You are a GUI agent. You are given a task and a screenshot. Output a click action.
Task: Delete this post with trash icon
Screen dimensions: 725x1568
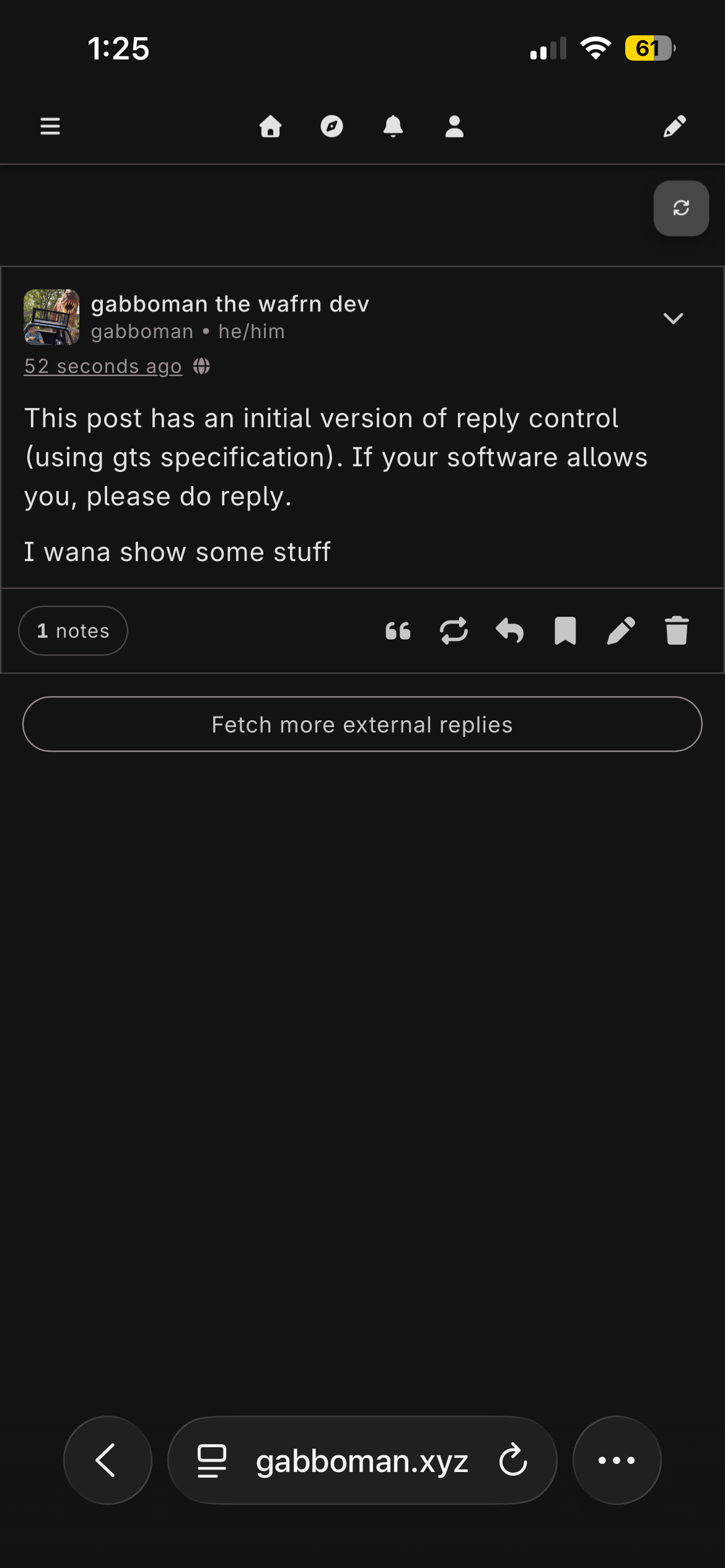coord(677,631)
